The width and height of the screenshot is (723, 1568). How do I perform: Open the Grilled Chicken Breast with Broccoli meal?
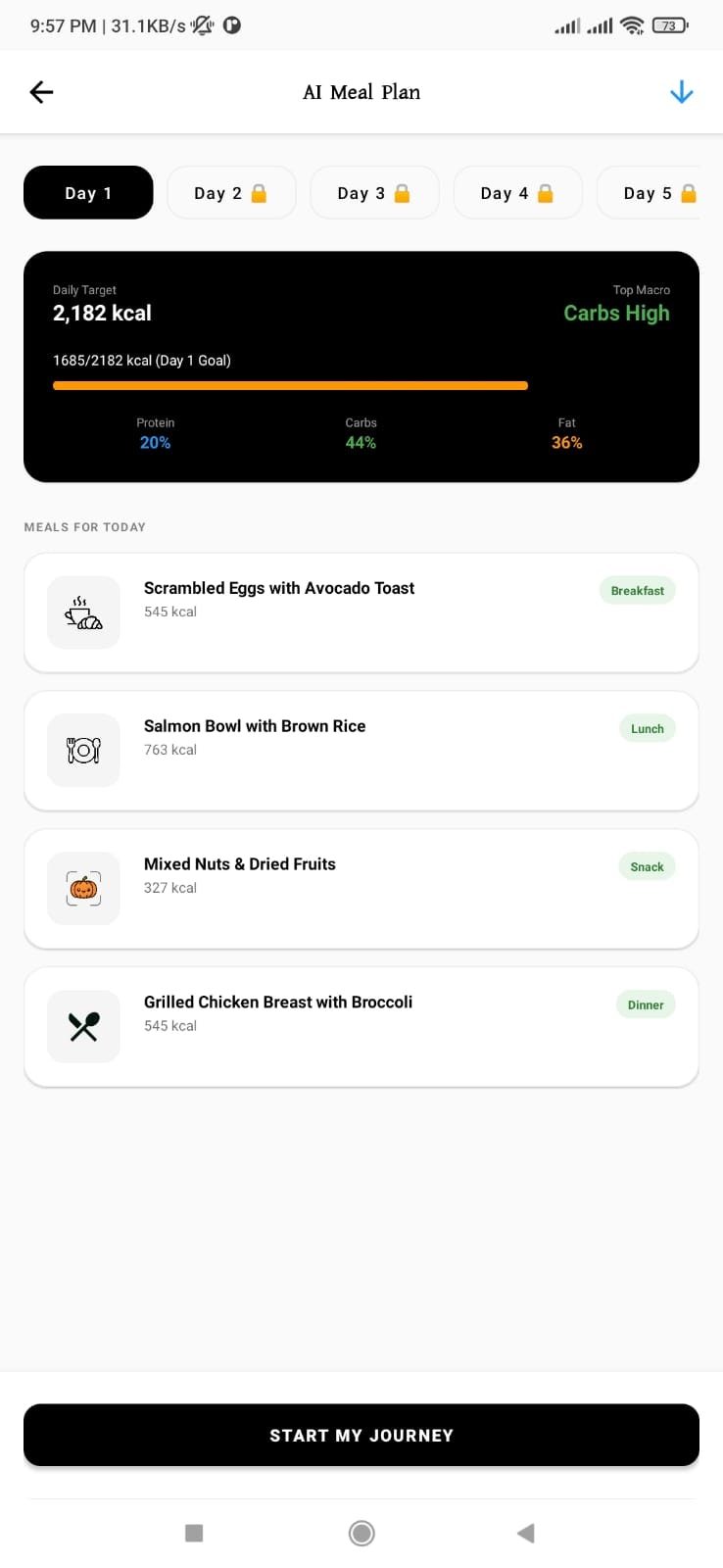361,1026
